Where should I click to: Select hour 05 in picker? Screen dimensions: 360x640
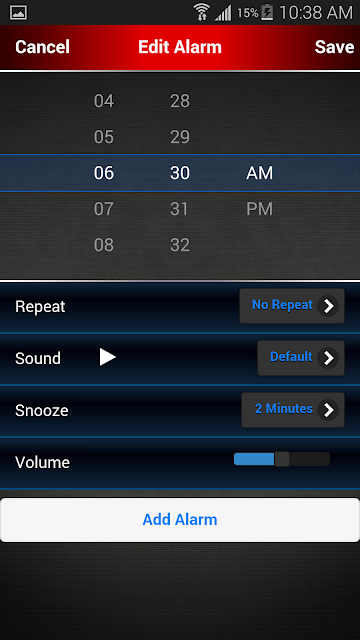coord(104,137)
